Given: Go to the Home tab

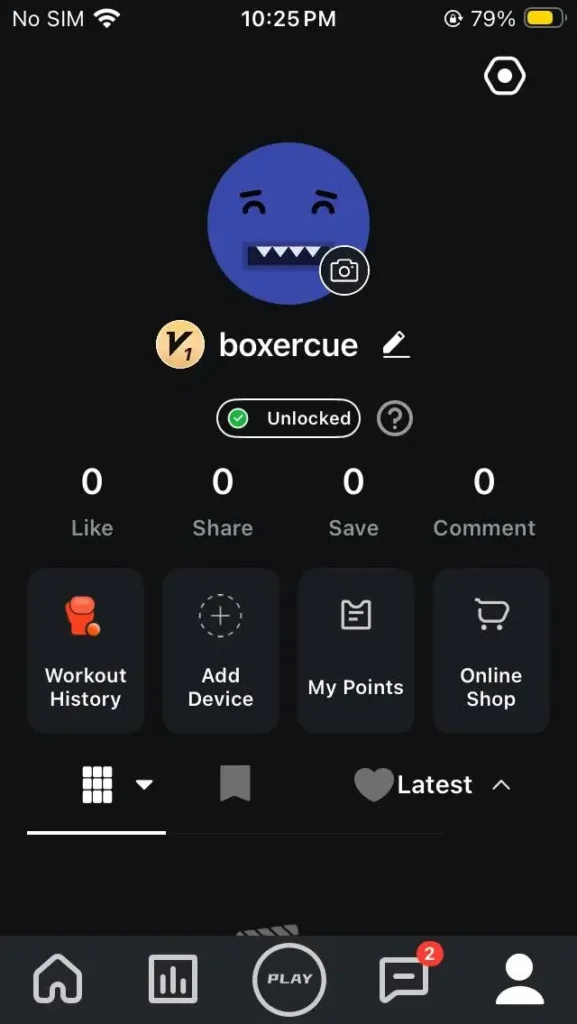Looking at the screenshot, I should coord(57,978).
